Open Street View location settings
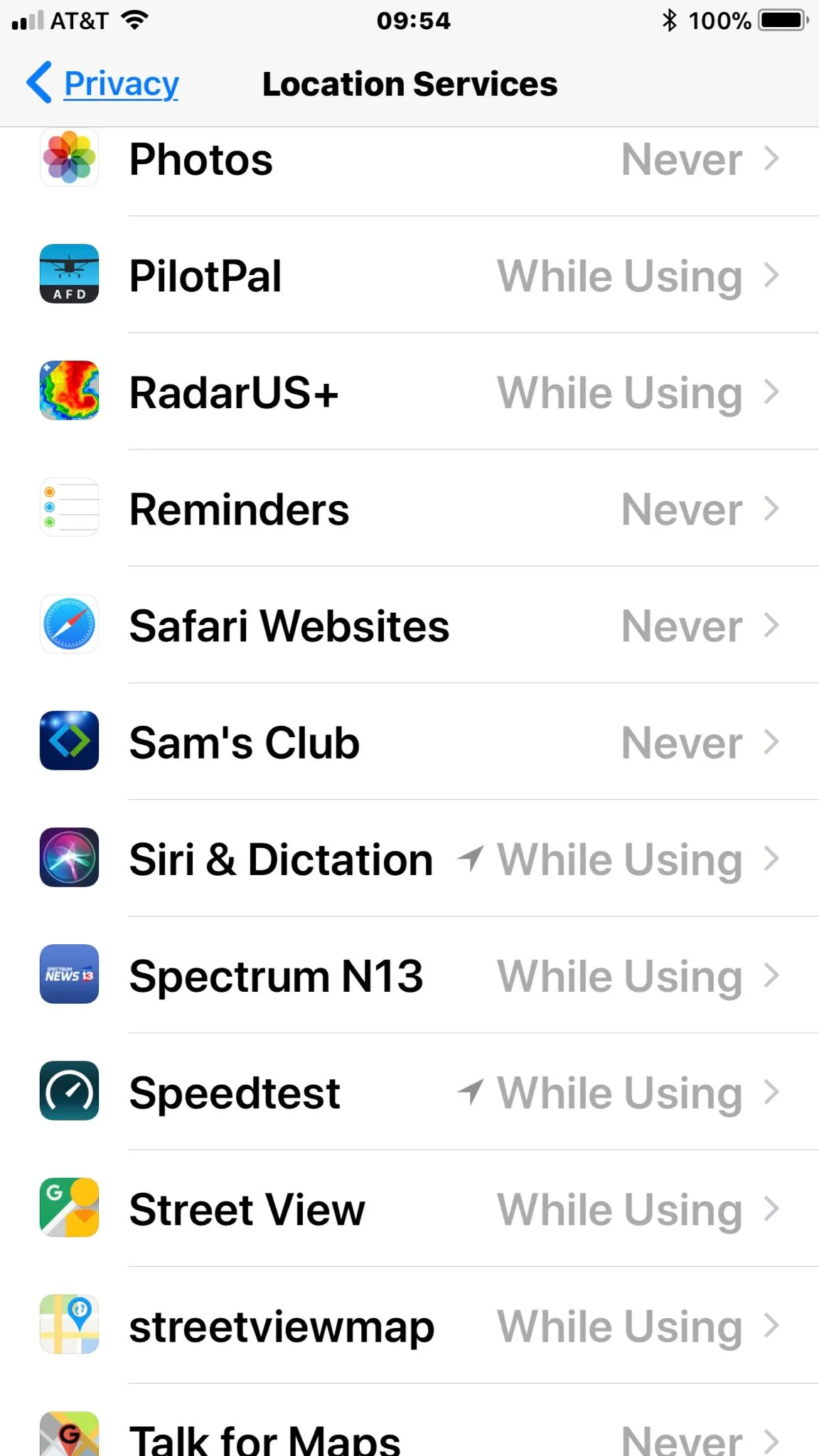Screen dimensions: 819x1456 point(409,1209)
